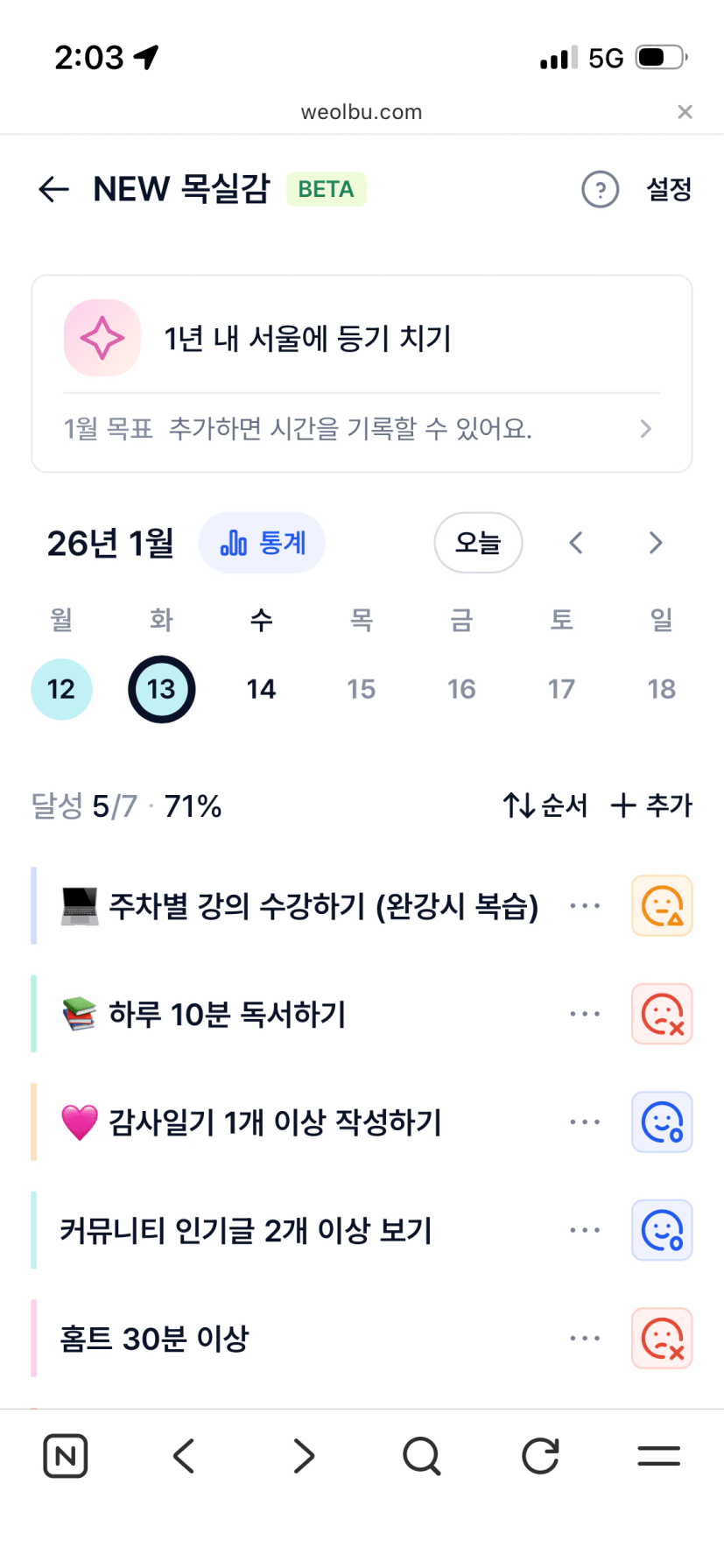Change status face for 감사일기 작성하기
724x1568 pixels.
(x=662, y=1122)
